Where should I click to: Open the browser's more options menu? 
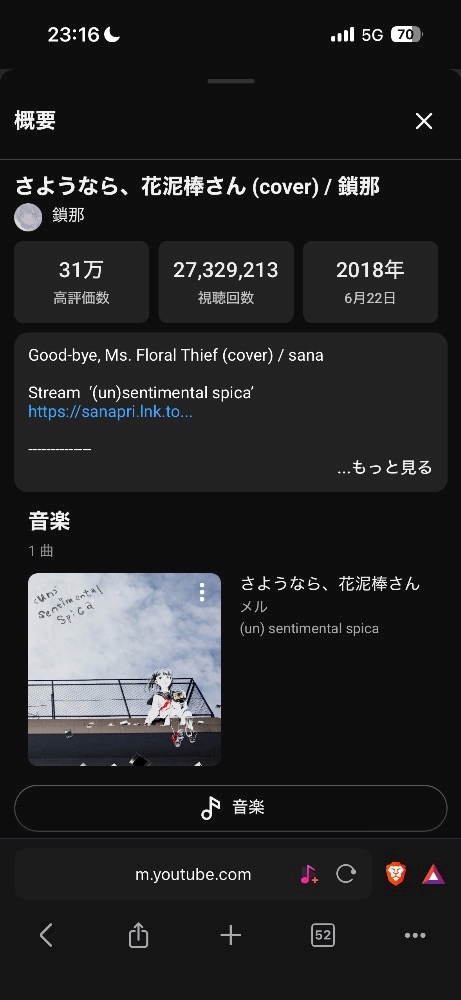tap(415, 936)
